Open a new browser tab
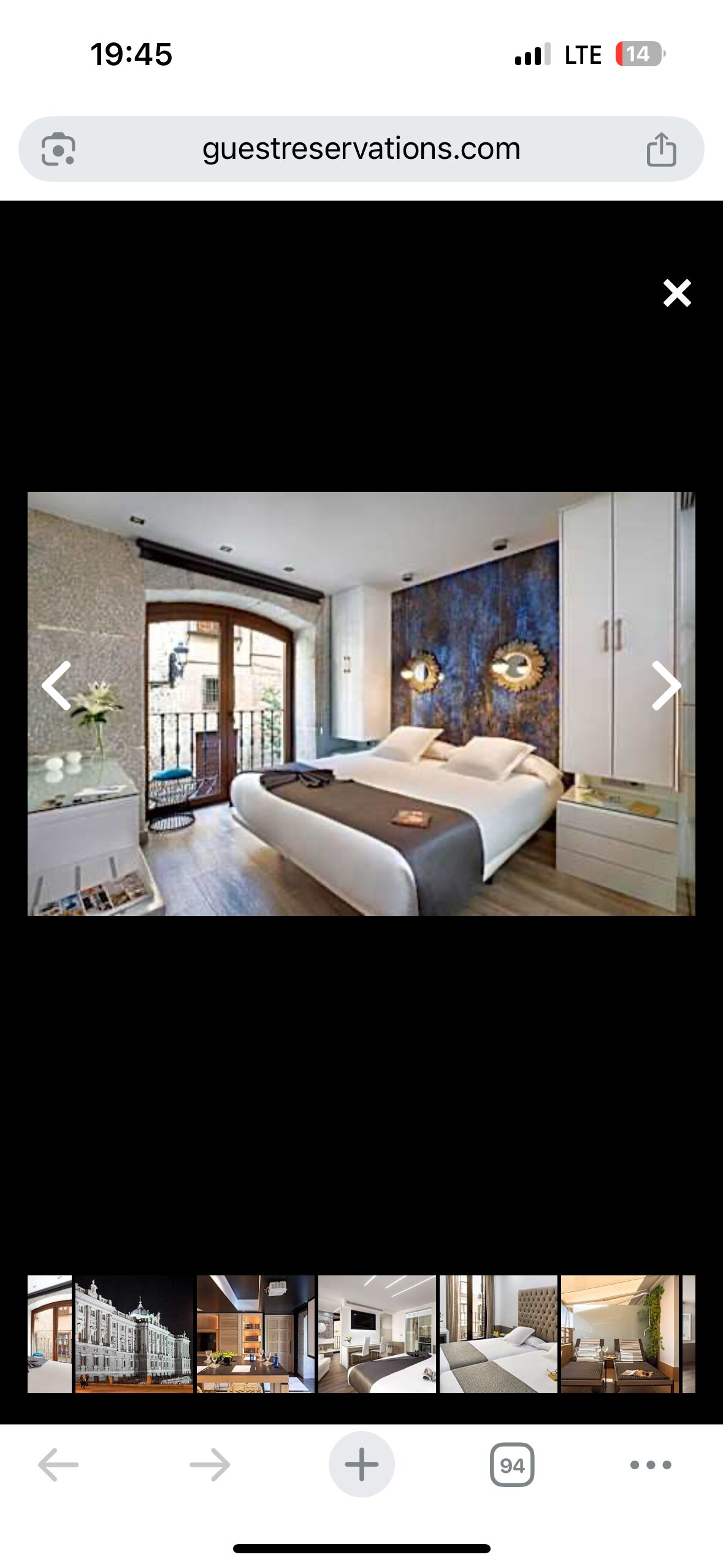Screen dimensions: 723x1568 pyautogui.click(x=361, y=1465)
